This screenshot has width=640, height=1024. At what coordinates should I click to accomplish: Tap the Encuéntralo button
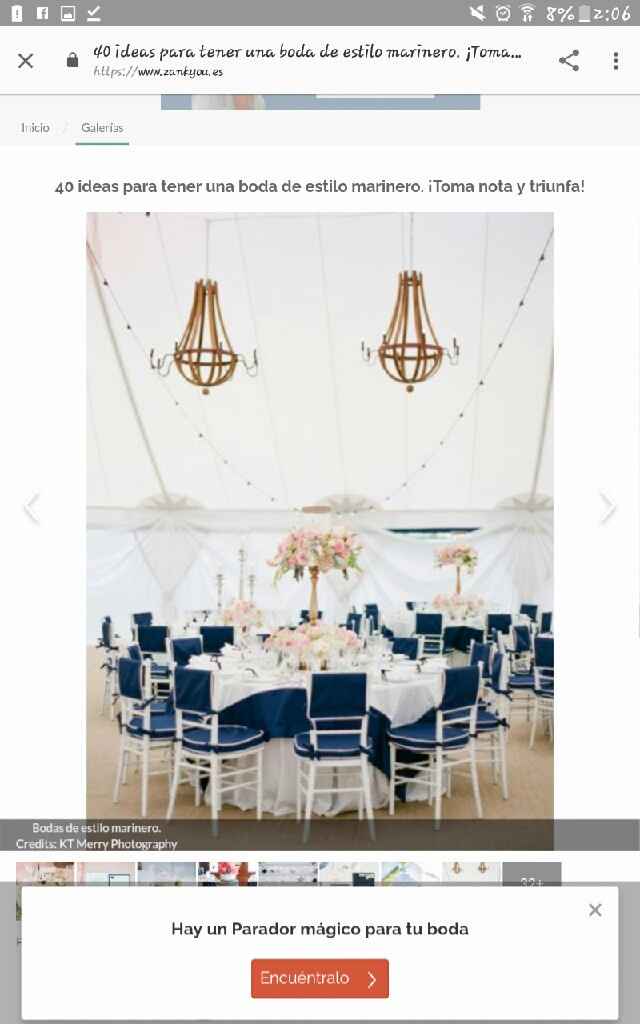pyautogui.click(x=320, y=978)
